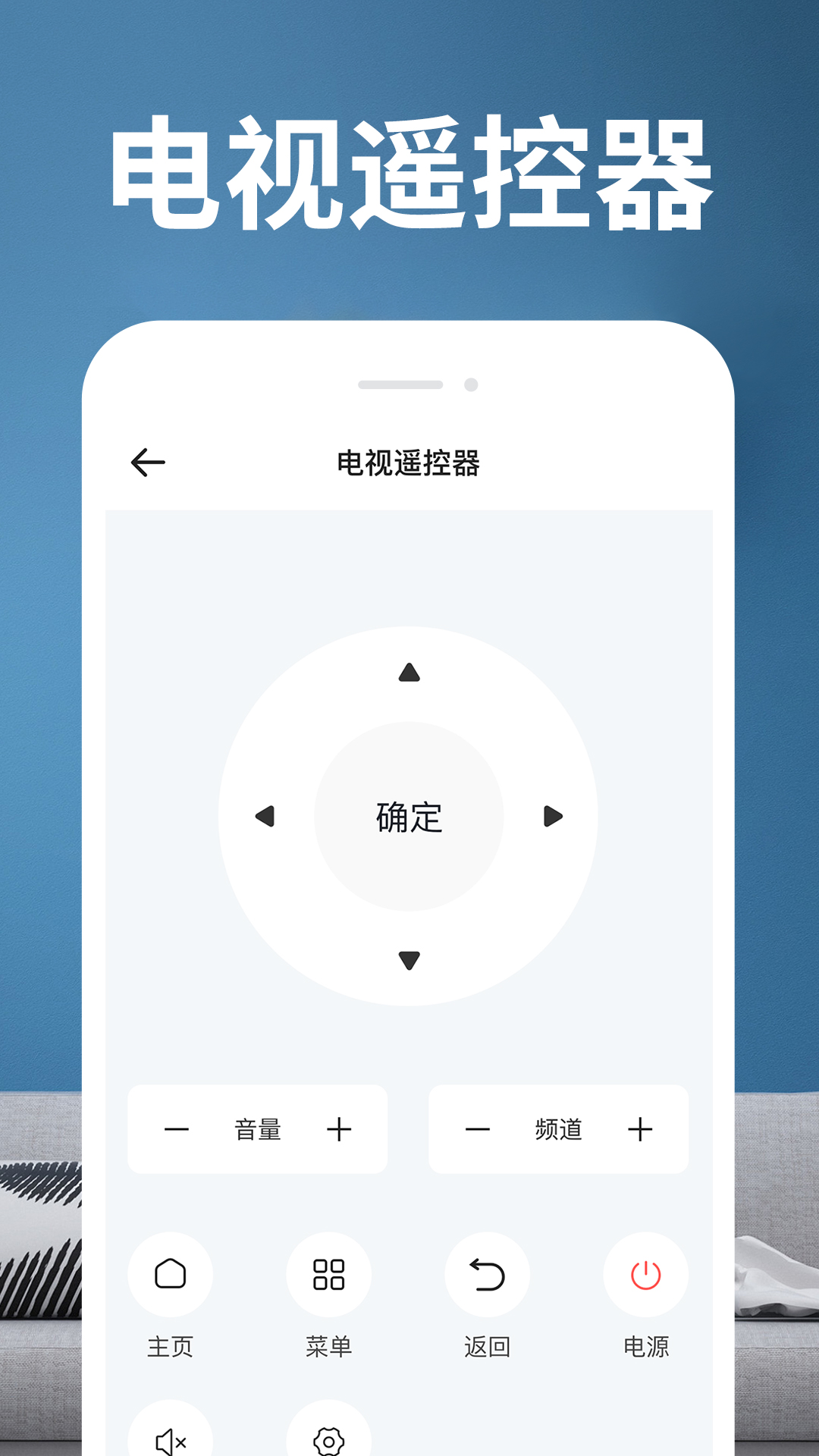819x1456 pixels.
Task: Switch to next channel with 频道 plus
Action: (641, 1129)
